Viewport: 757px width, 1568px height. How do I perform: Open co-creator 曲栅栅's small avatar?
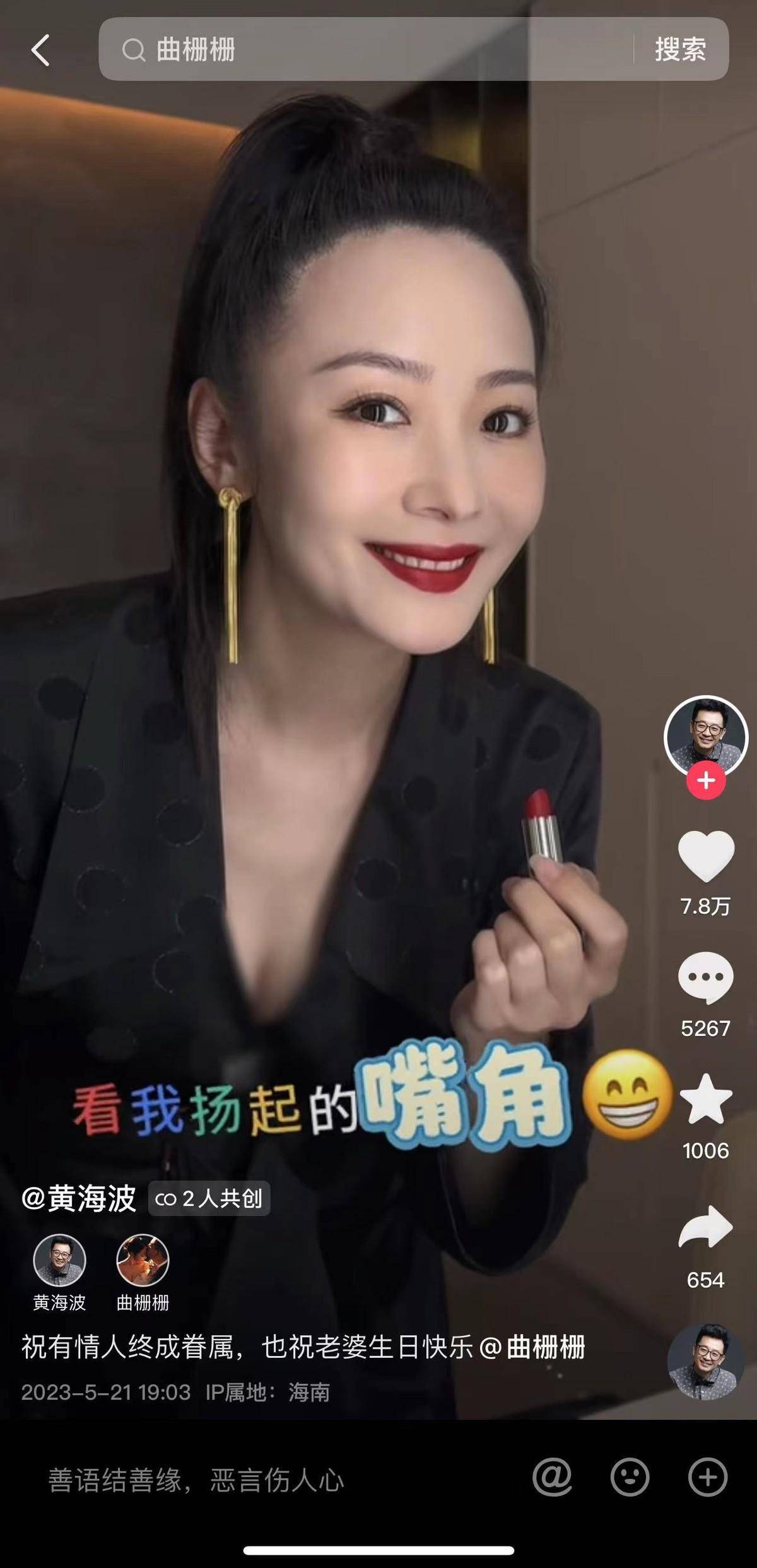[x=143, y=1261]
